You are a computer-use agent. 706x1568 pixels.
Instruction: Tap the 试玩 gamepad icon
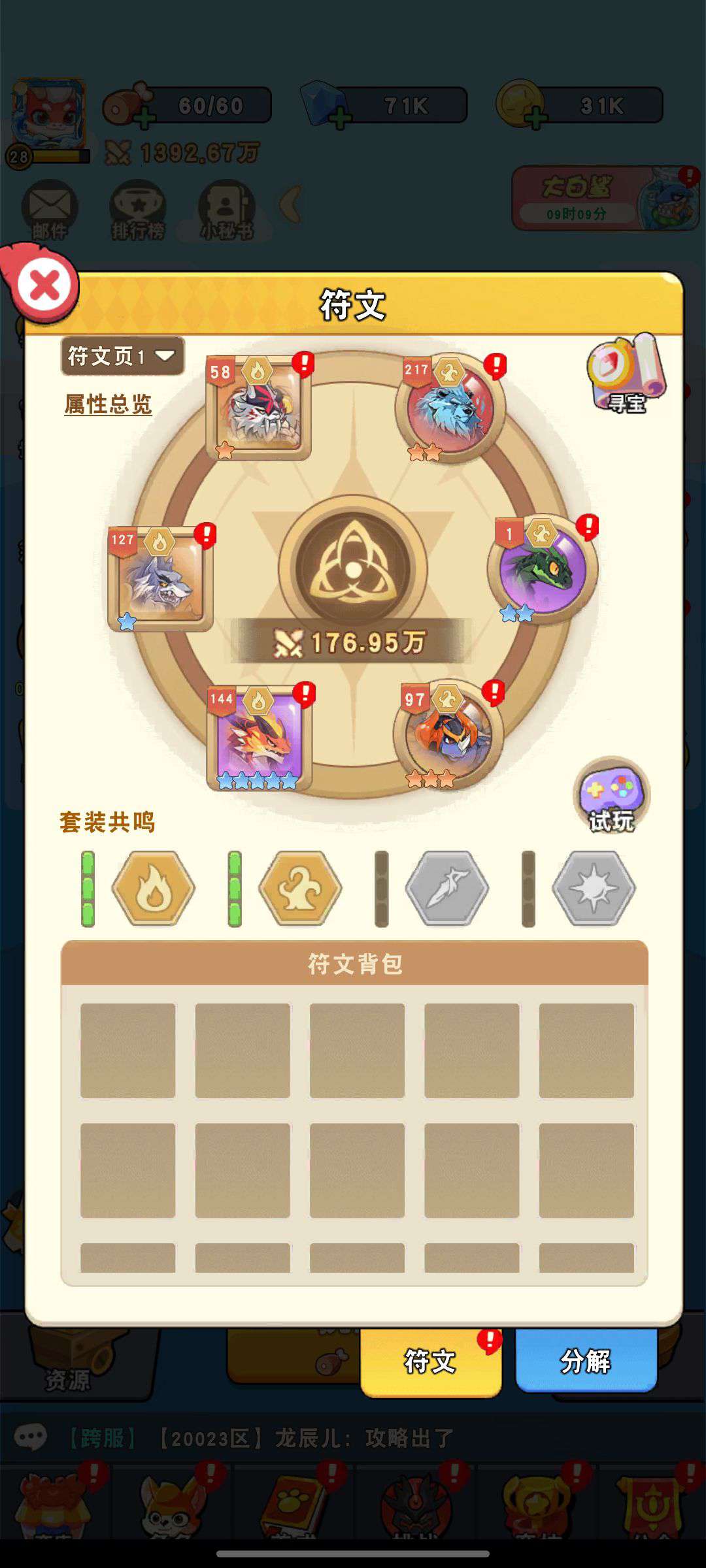coord(611,795)
